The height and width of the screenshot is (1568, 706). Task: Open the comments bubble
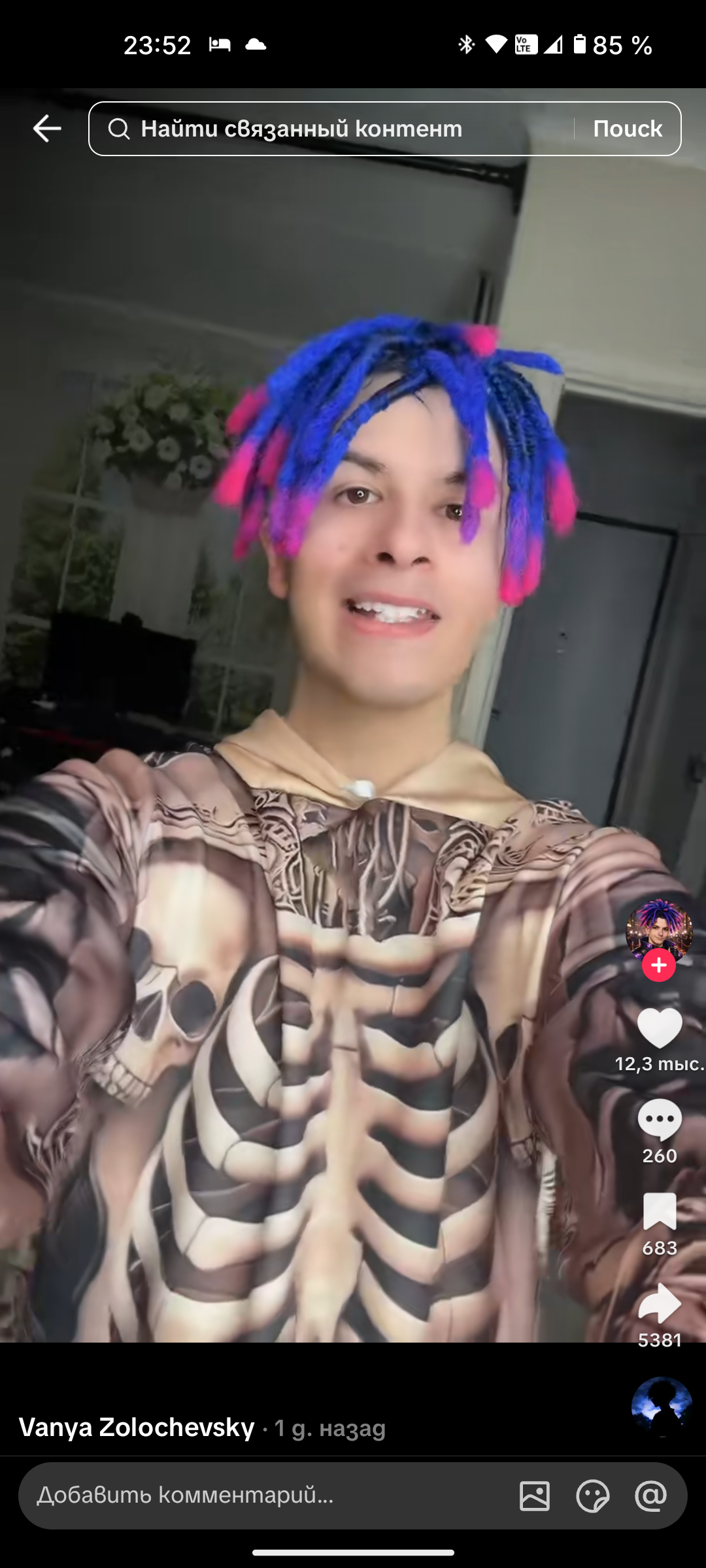coord(659,1120)
